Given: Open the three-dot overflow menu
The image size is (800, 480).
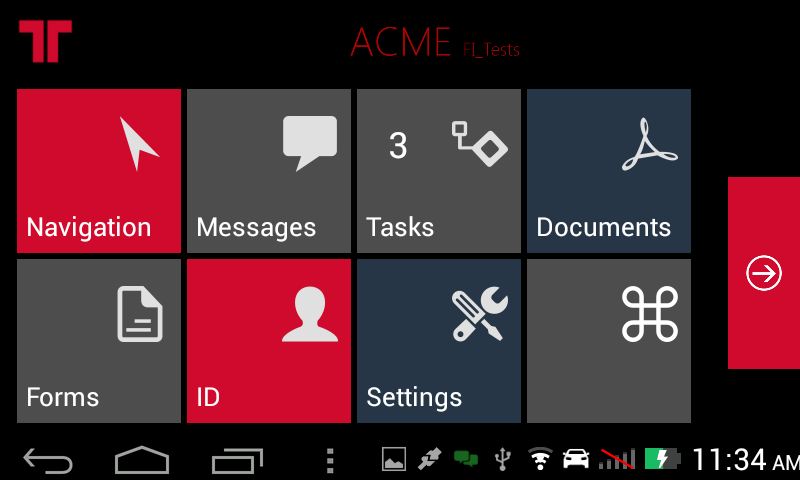Looking at the screenshot, I should (x=331, y=460).
